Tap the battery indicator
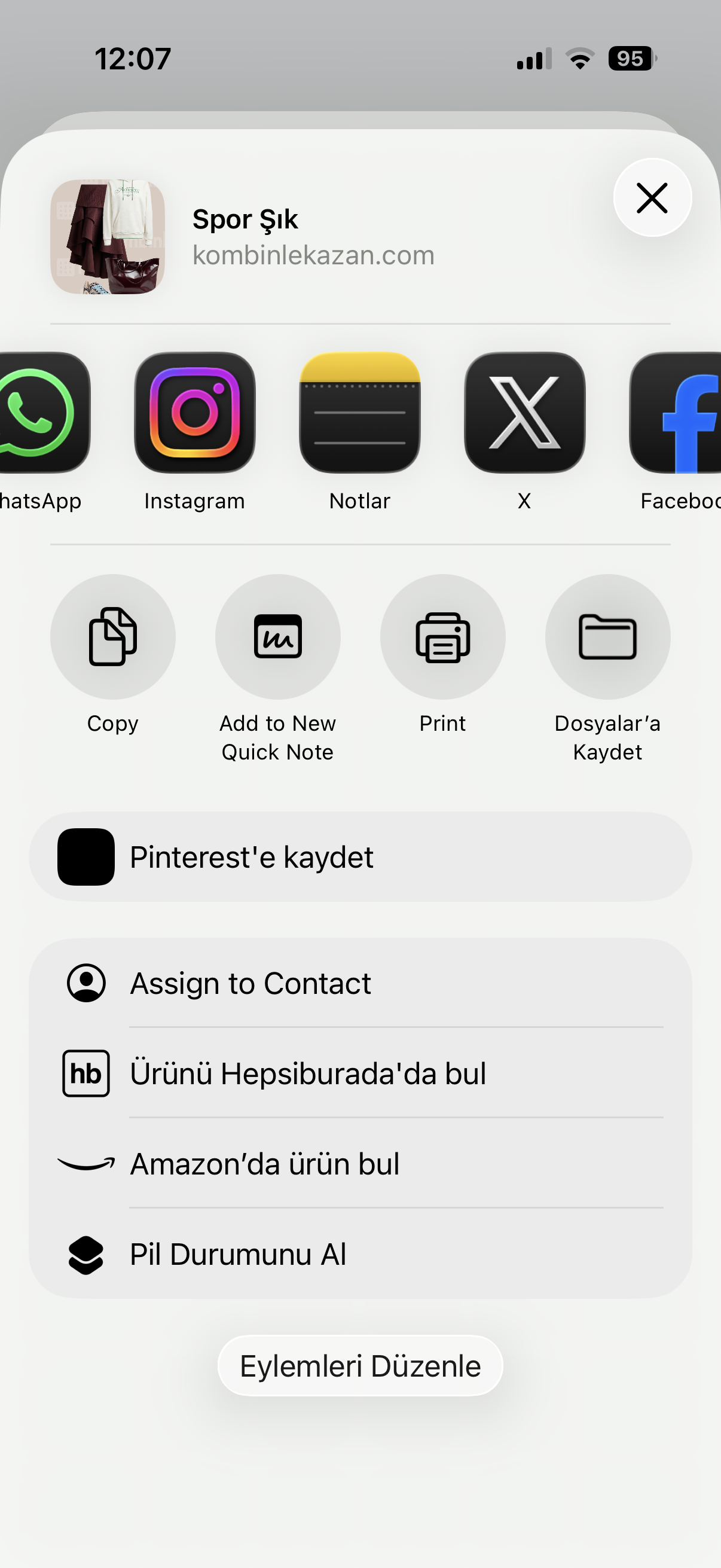 coord(630,58)
